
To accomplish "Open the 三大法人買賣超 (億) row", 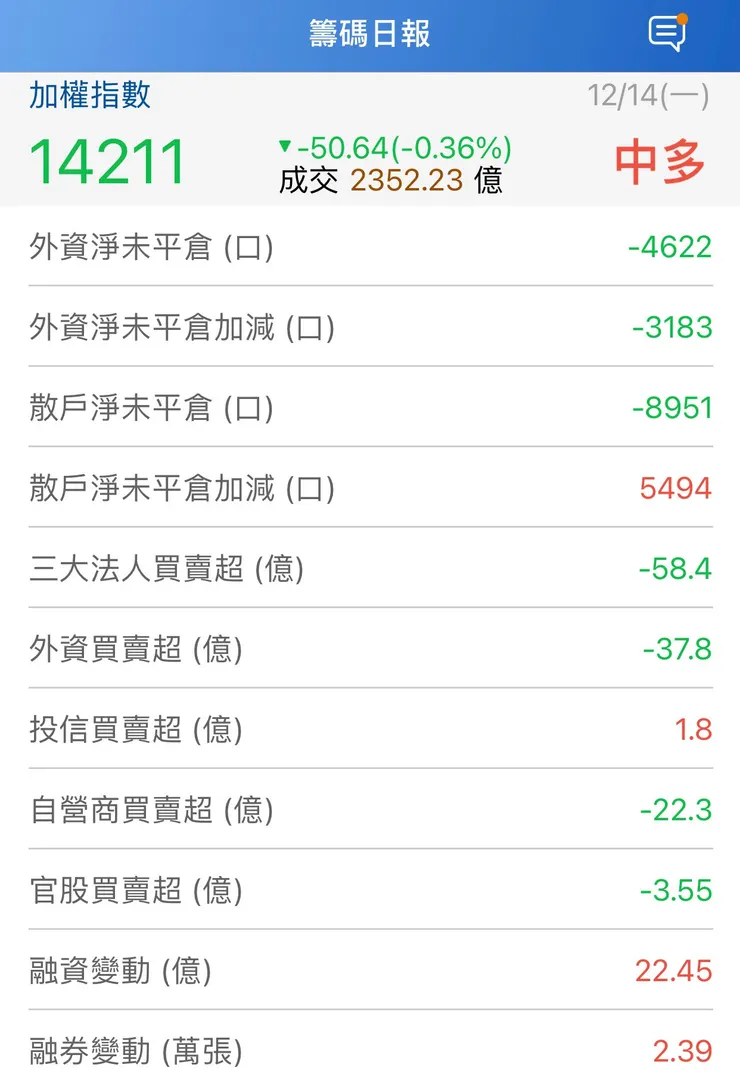I will (x=370, y=569).
